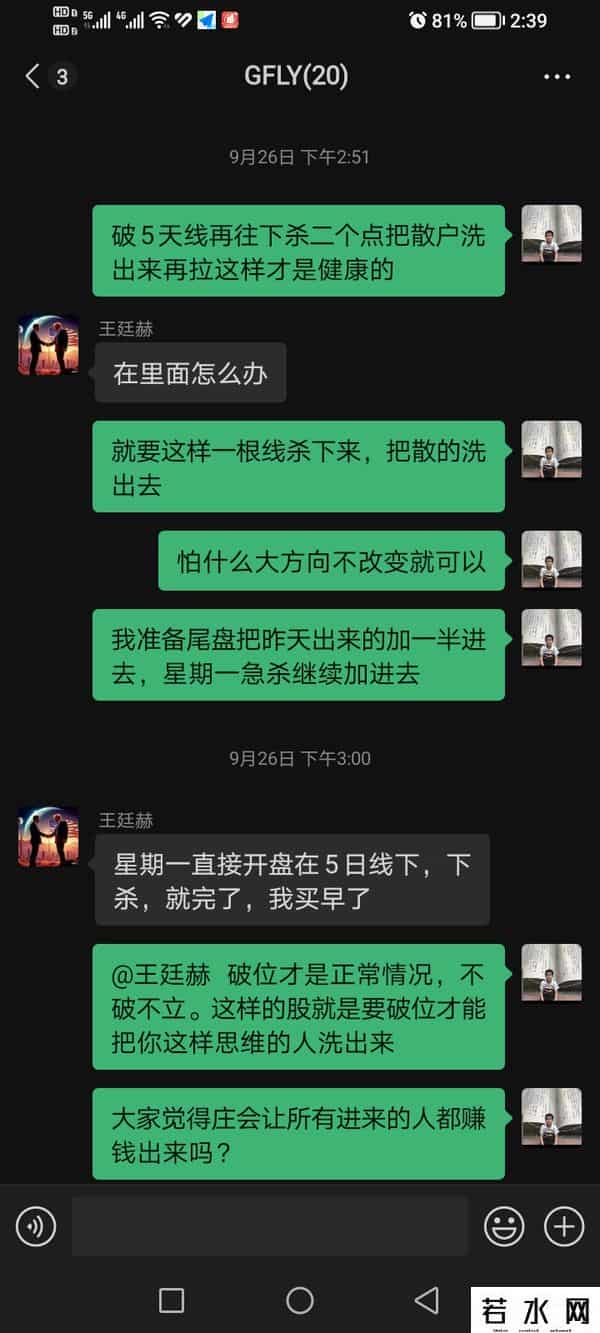The height and width of the screenshot is (1333, 600).
Task: Switch to voice message input
Action: click(36, 1225)
